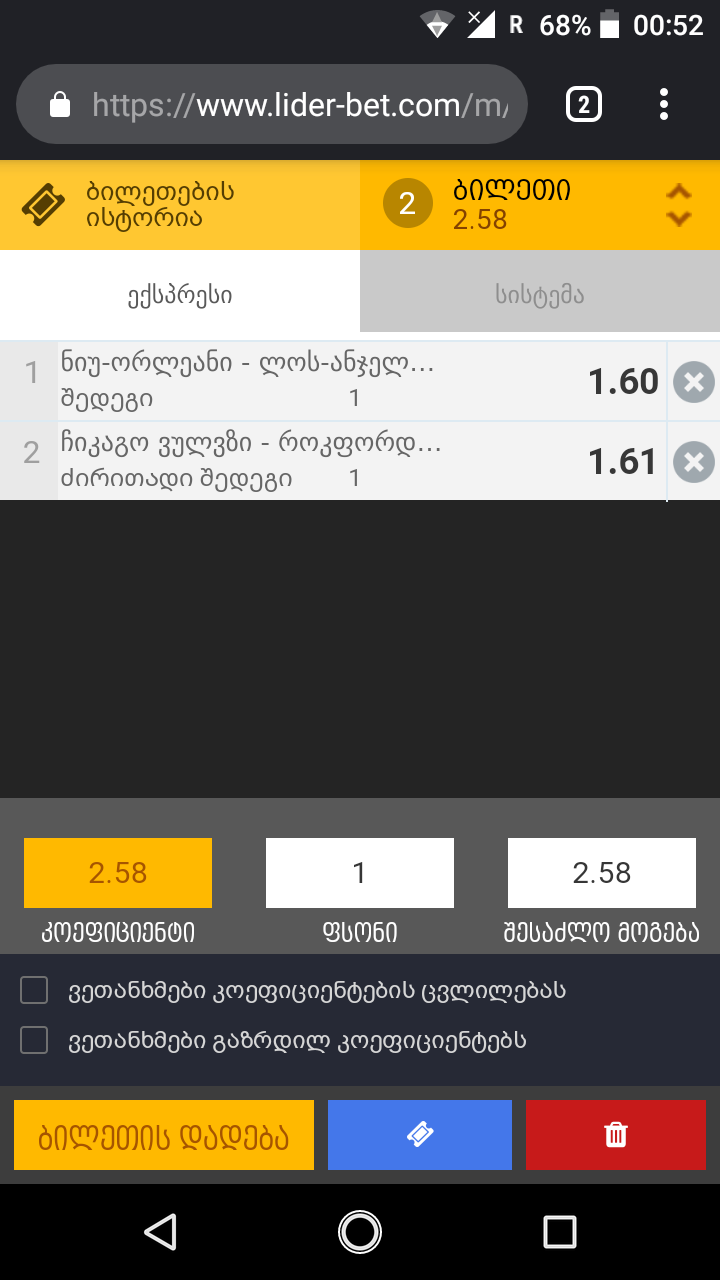Image resolution: width=720 pixels, height=1280 pixels.
Task: Switch to the სისტემა tab
Action: (x=540, y=295)
